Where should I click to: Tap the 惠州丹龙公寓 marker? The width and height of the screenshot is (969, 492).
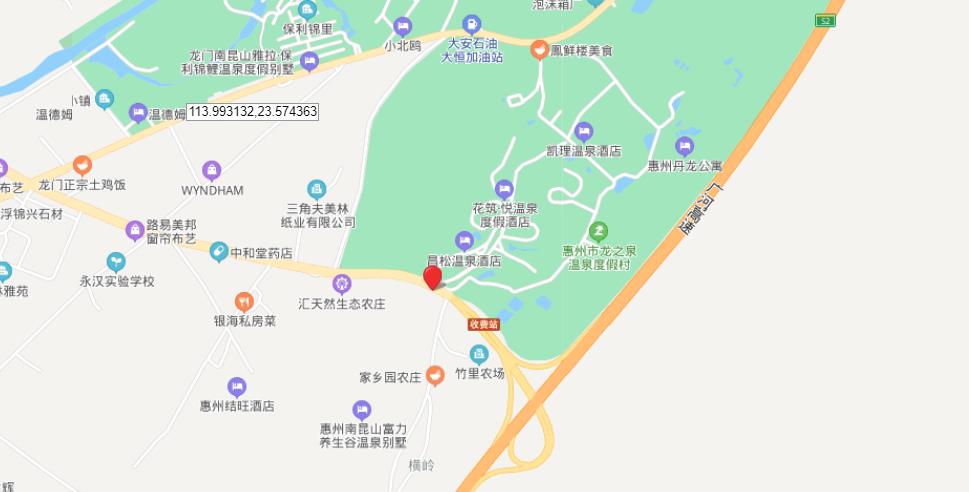point(685,146)
